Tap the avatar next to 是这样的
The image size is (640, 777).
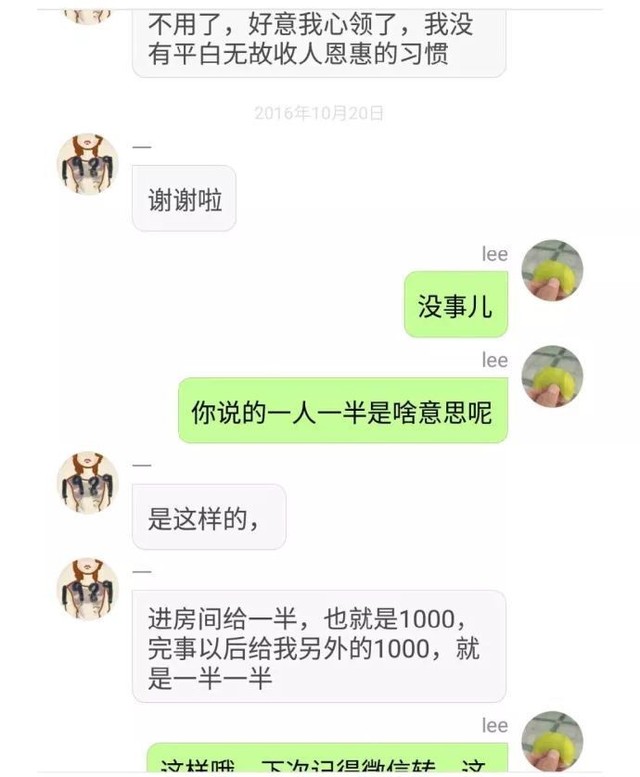(88, 483)
